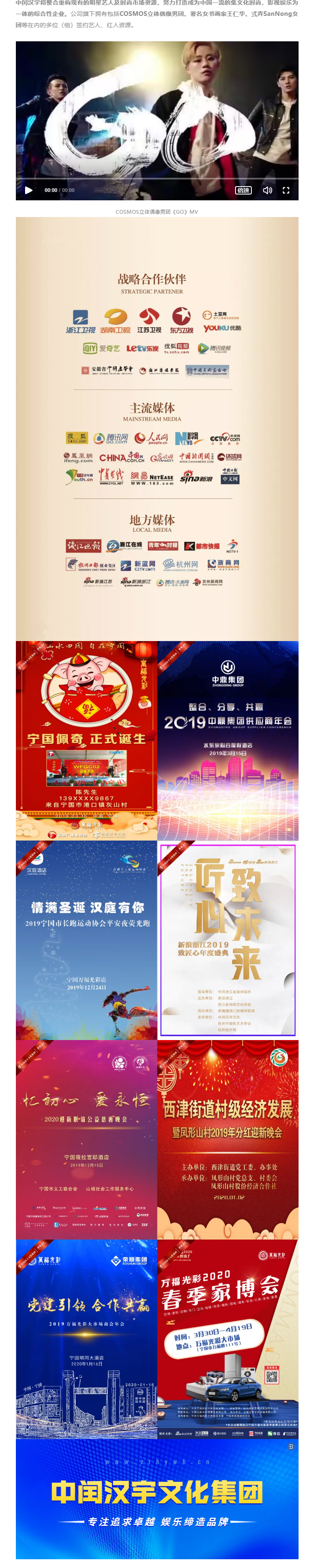
Task: Enter fullscreen video mode
Action: [285, 190]
